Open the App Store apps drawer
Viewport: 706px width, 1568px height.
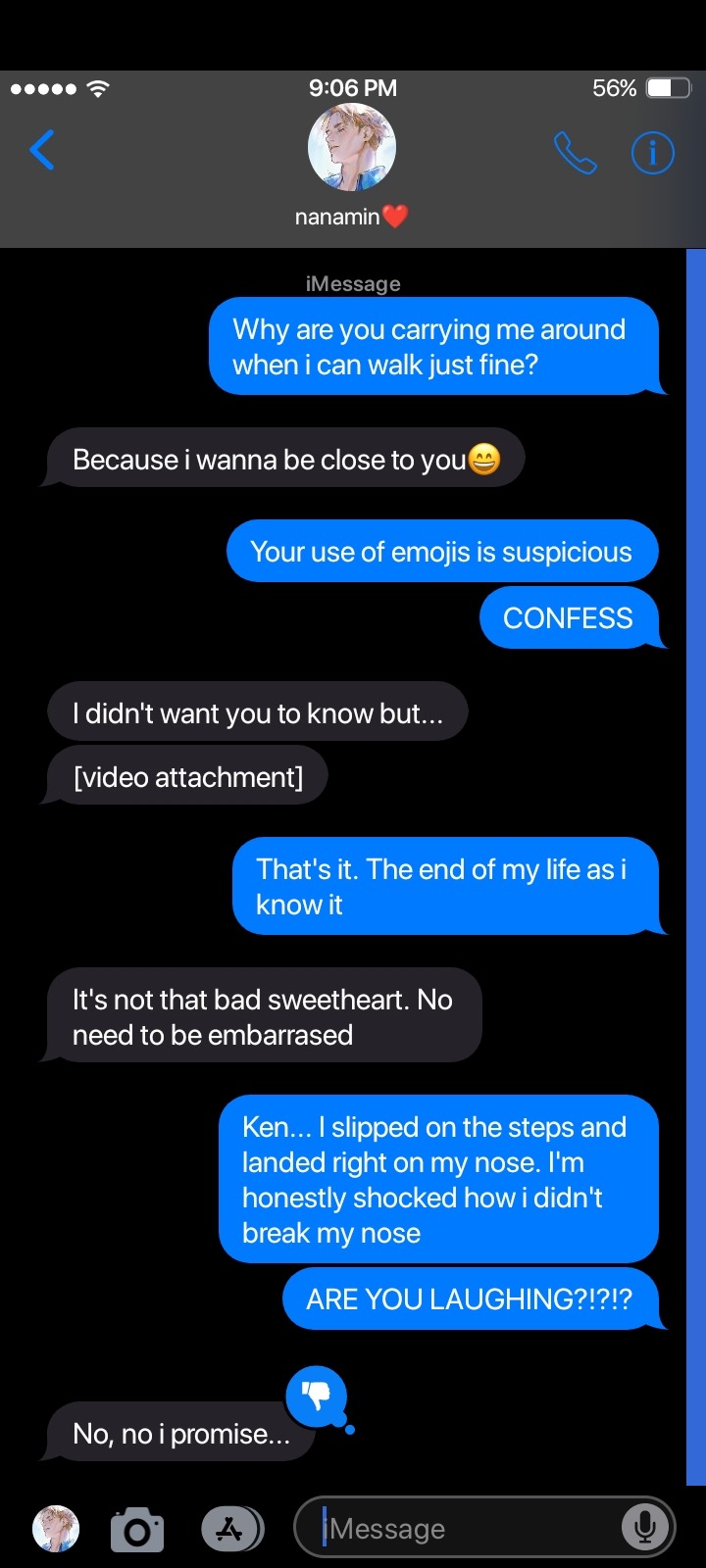point(231,1529)
